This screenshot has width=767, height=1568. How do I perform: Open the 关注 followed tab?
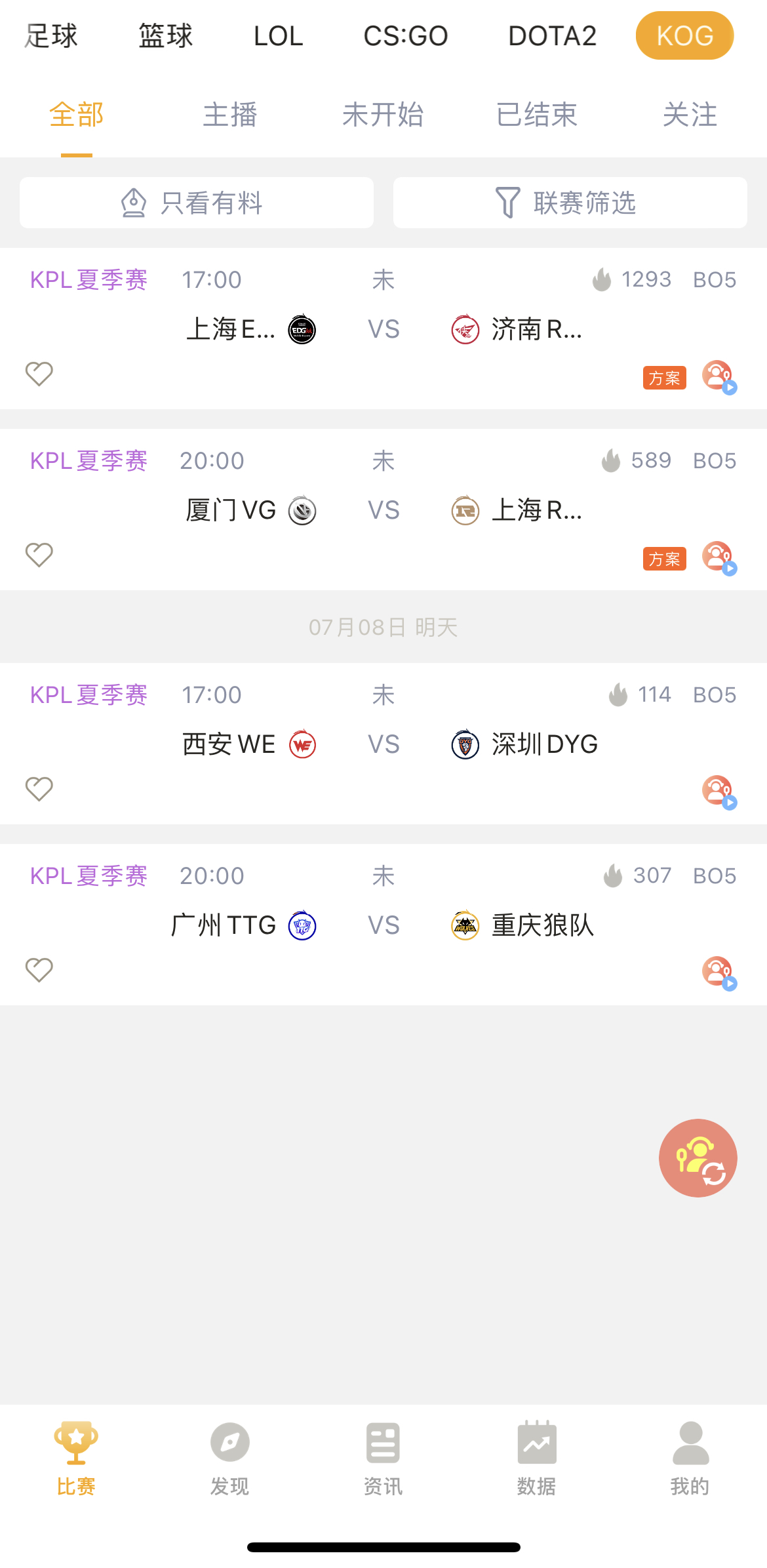690,115
